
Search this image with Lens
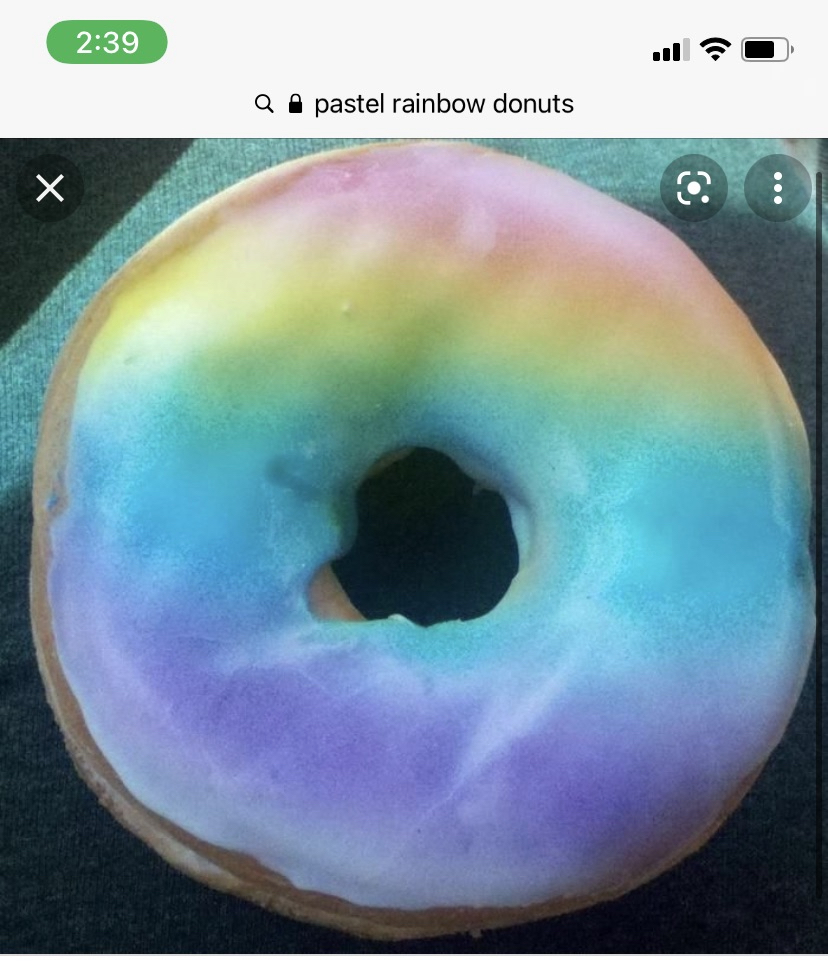click(x=693, y=188)
